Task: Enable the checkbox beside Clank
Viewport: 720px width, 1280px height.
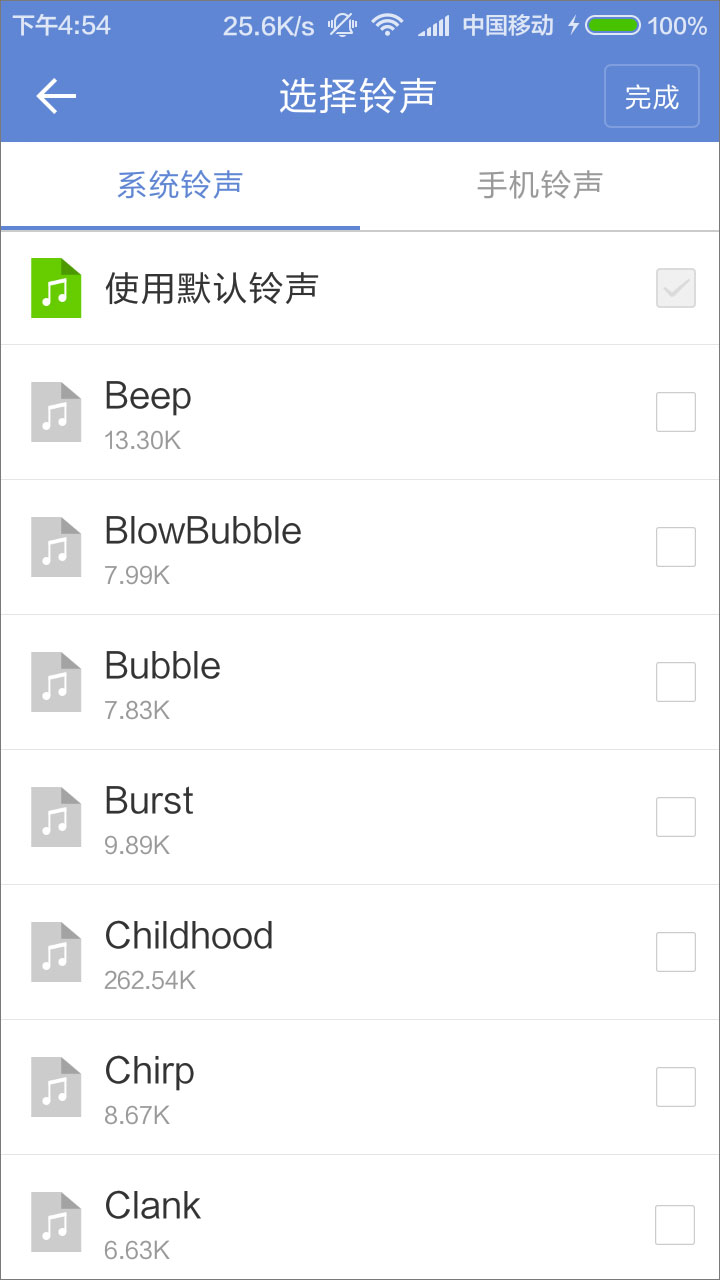Action: (x=676, y=1222)
